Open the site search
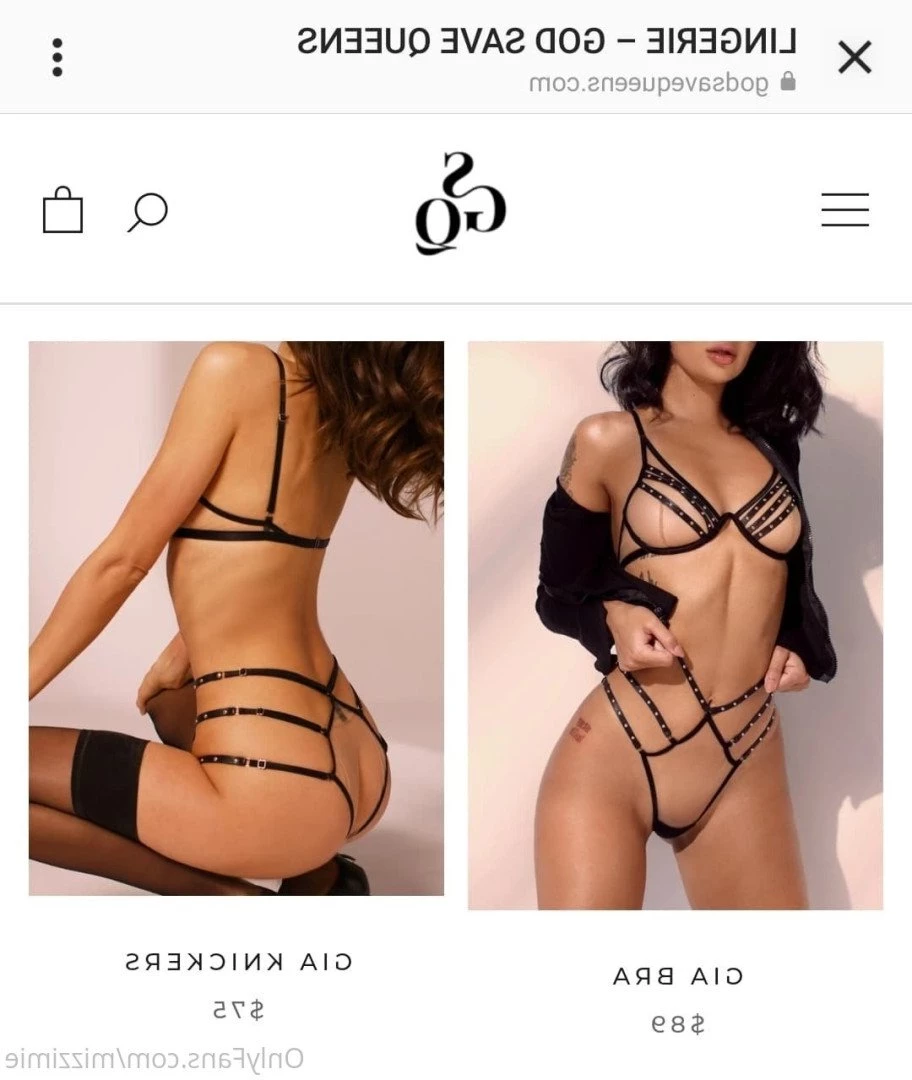The width and height of the screenshot is (912, 1080). tap(148, 212)
